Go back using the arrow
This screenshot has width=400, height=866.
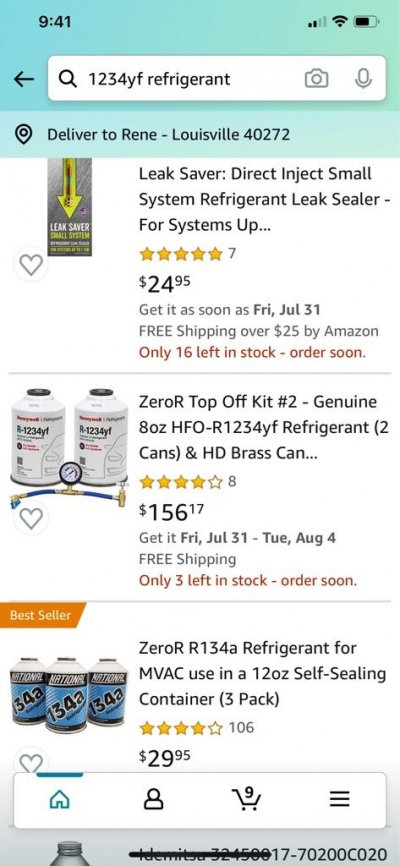pyautogui.click(x=24, y=80)
